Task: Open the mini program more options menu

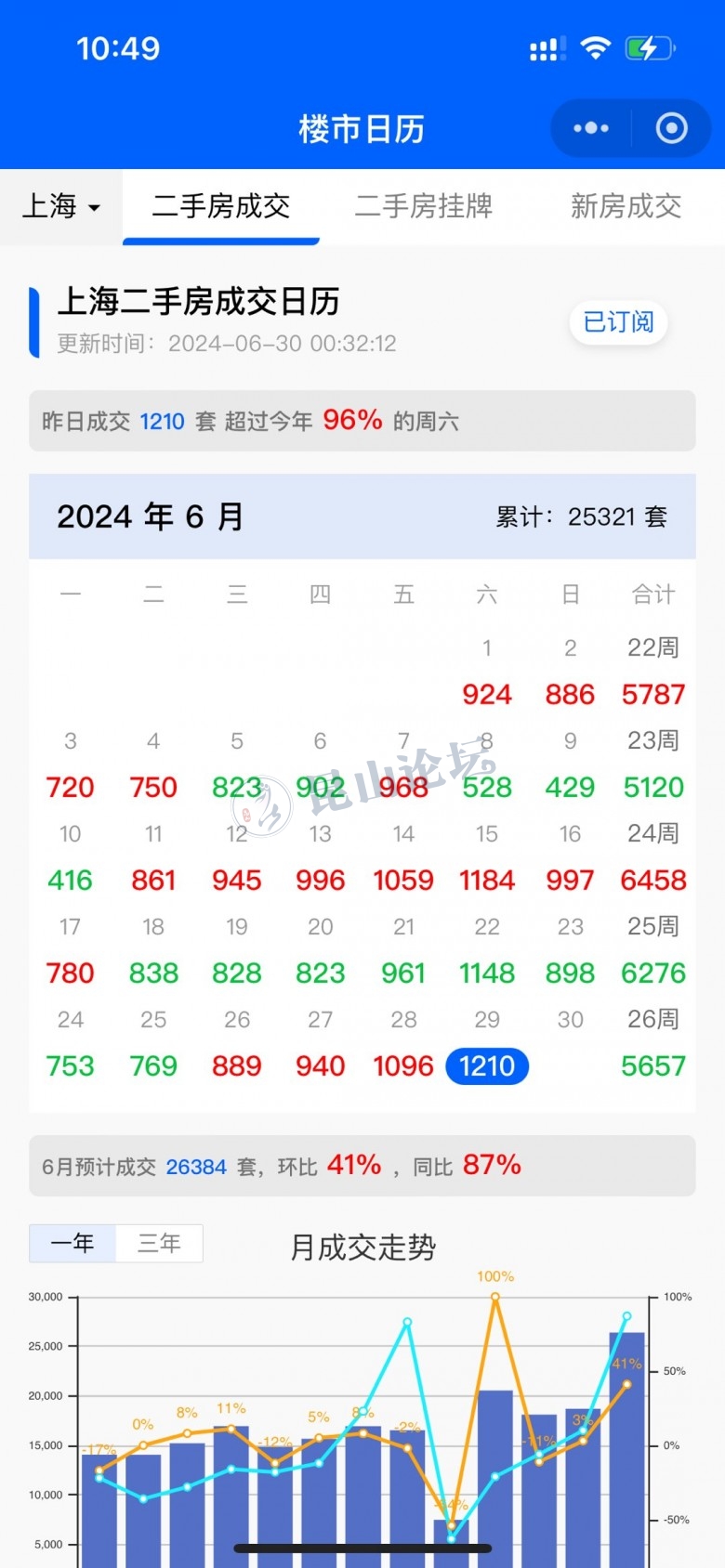Action: (x=591, y=128)
